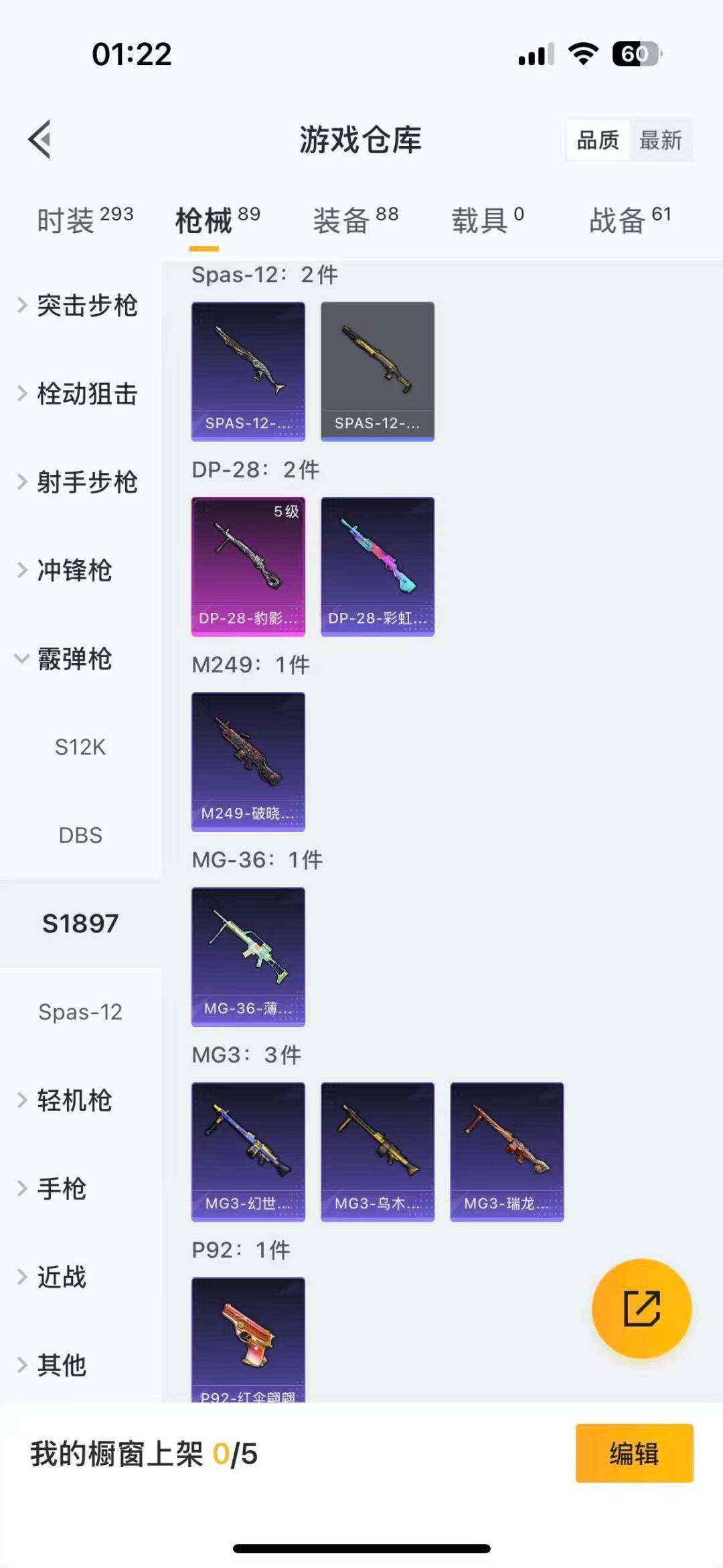Sort items by 最新

660,140
